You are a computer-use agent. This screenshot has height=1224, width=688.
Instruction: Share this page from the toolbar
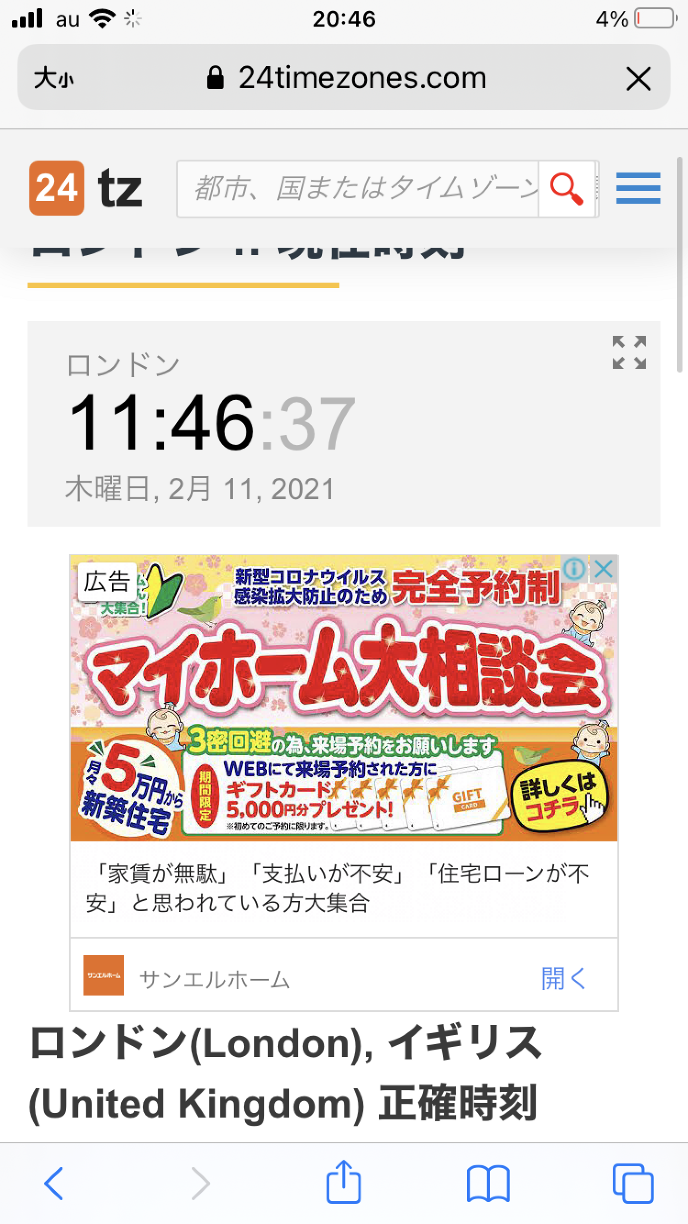[343, 1183]
